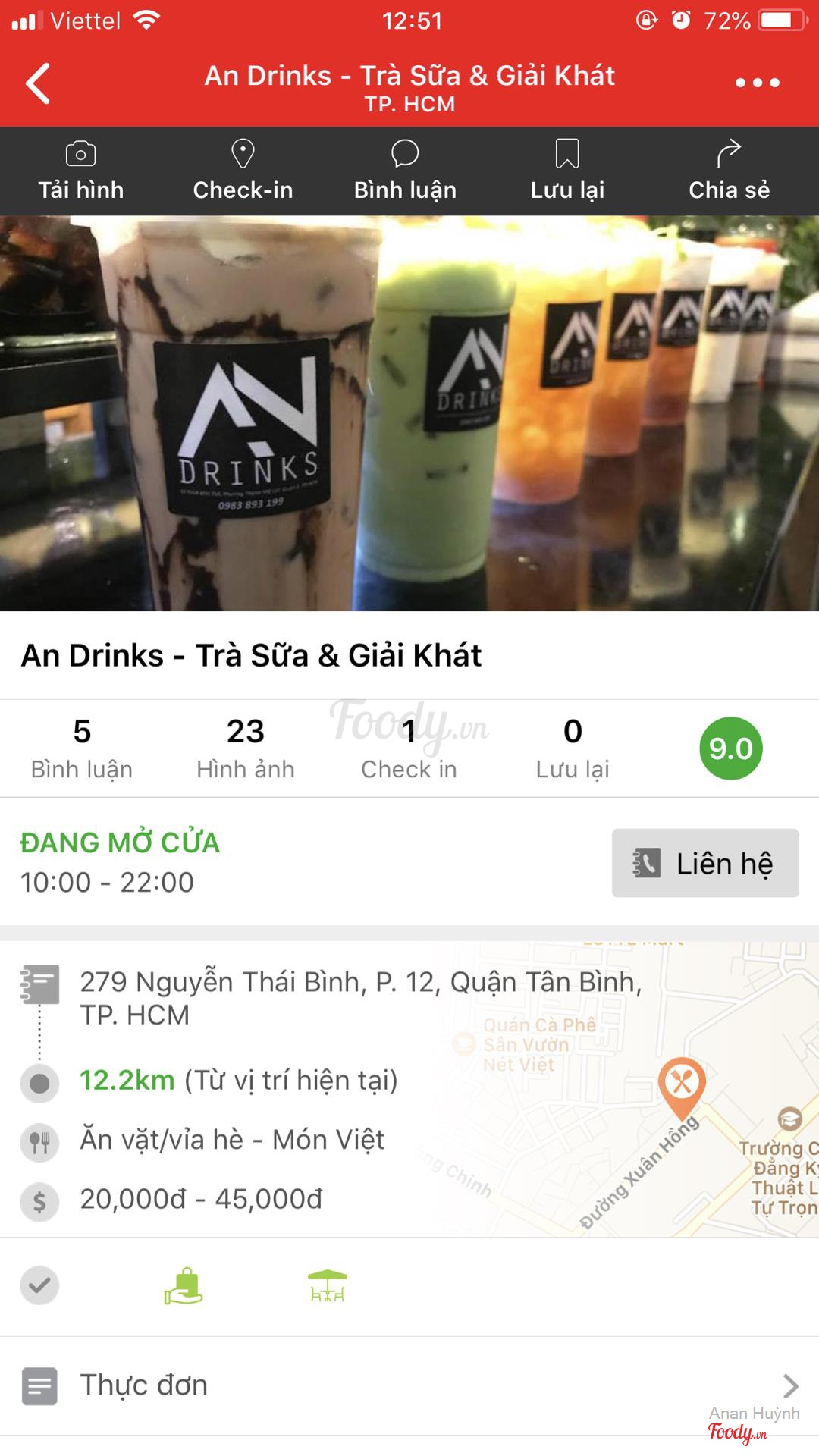Write a review via Bình luận
Image resolution: width=819 pixels, height=1456 pixels.
[x=405, y=171]
